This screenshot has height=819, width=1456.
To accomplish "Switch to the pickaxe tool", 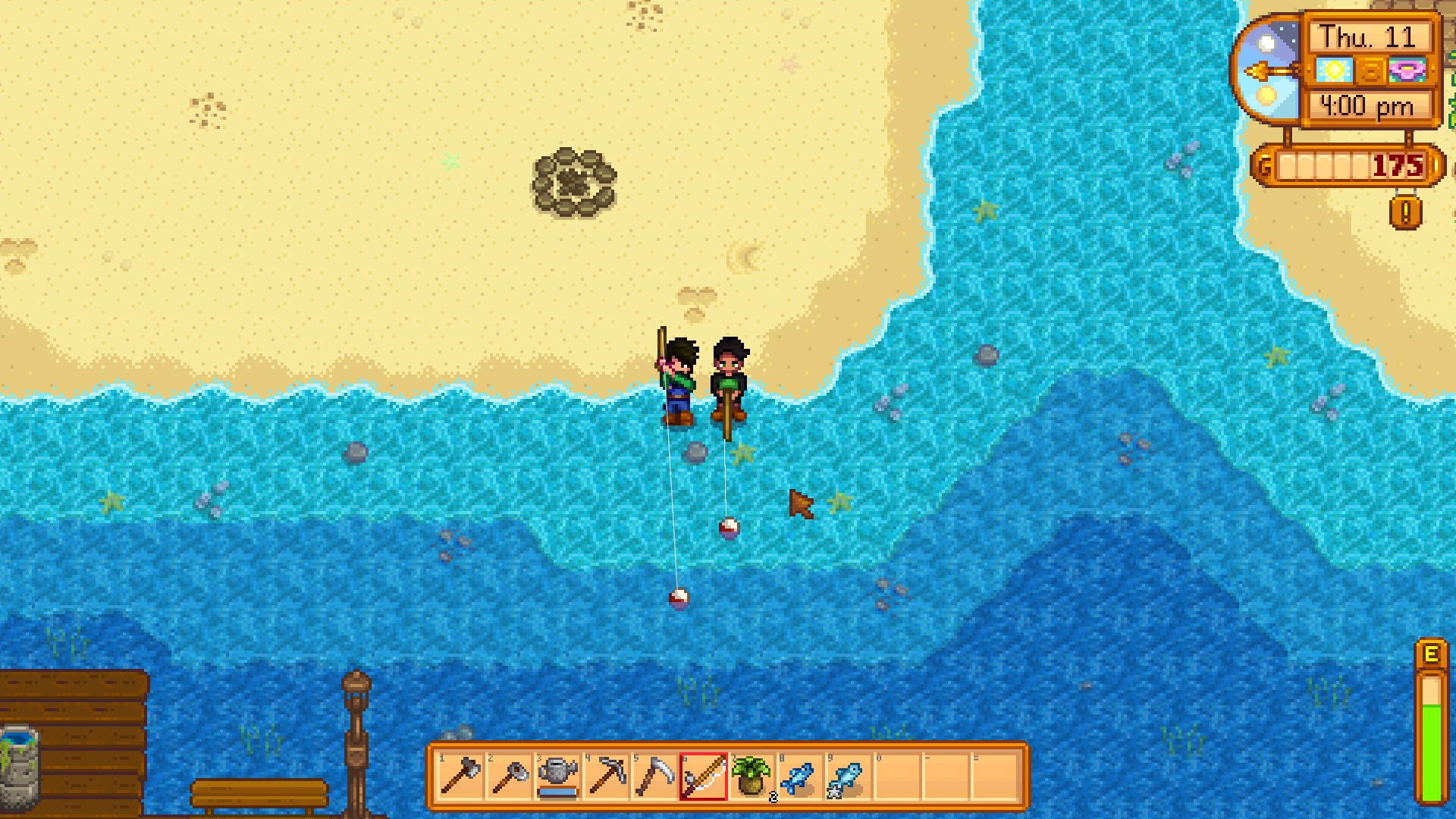I will (x=606, y=777).
